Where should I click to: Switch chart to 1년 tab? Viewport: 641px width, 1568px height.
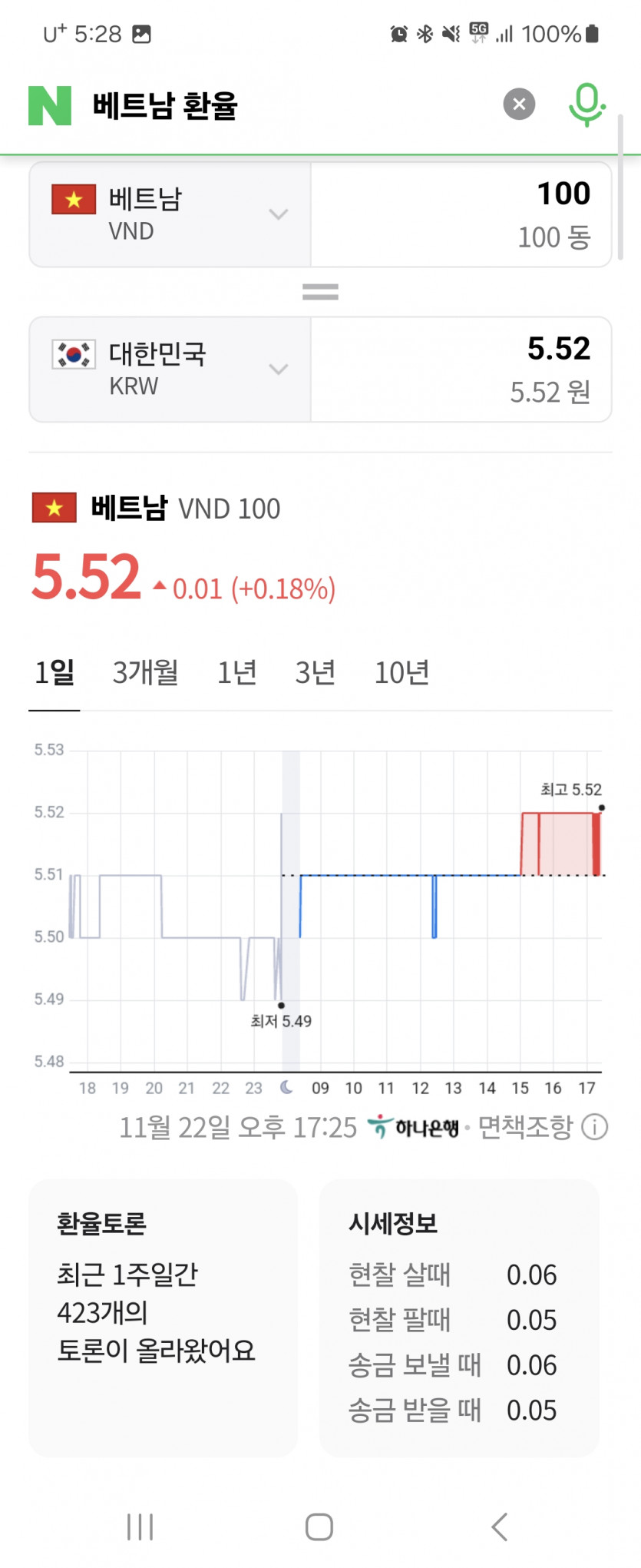tap(236, 673)
